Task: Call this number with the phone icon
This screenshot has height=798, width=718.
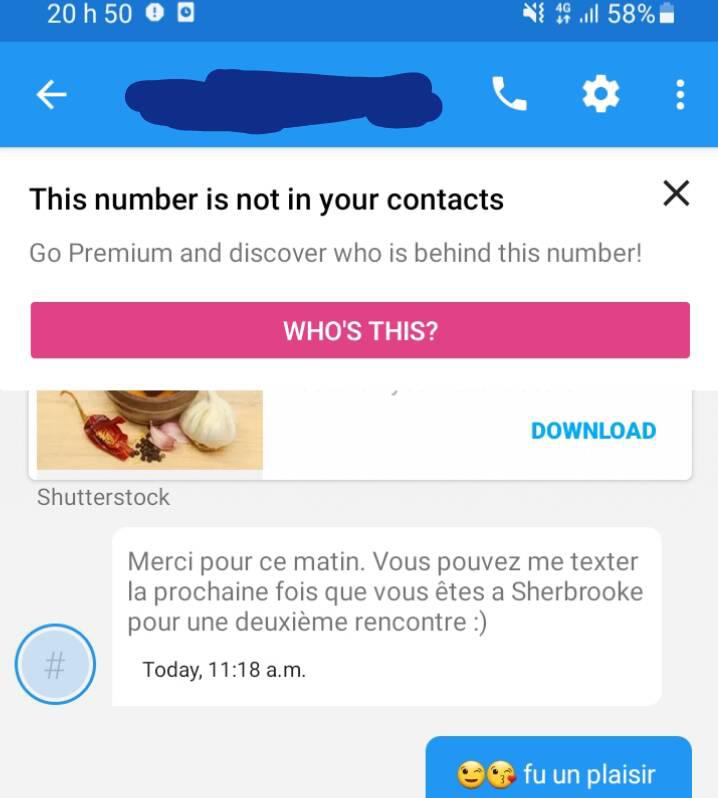Action: click(509, 95)
